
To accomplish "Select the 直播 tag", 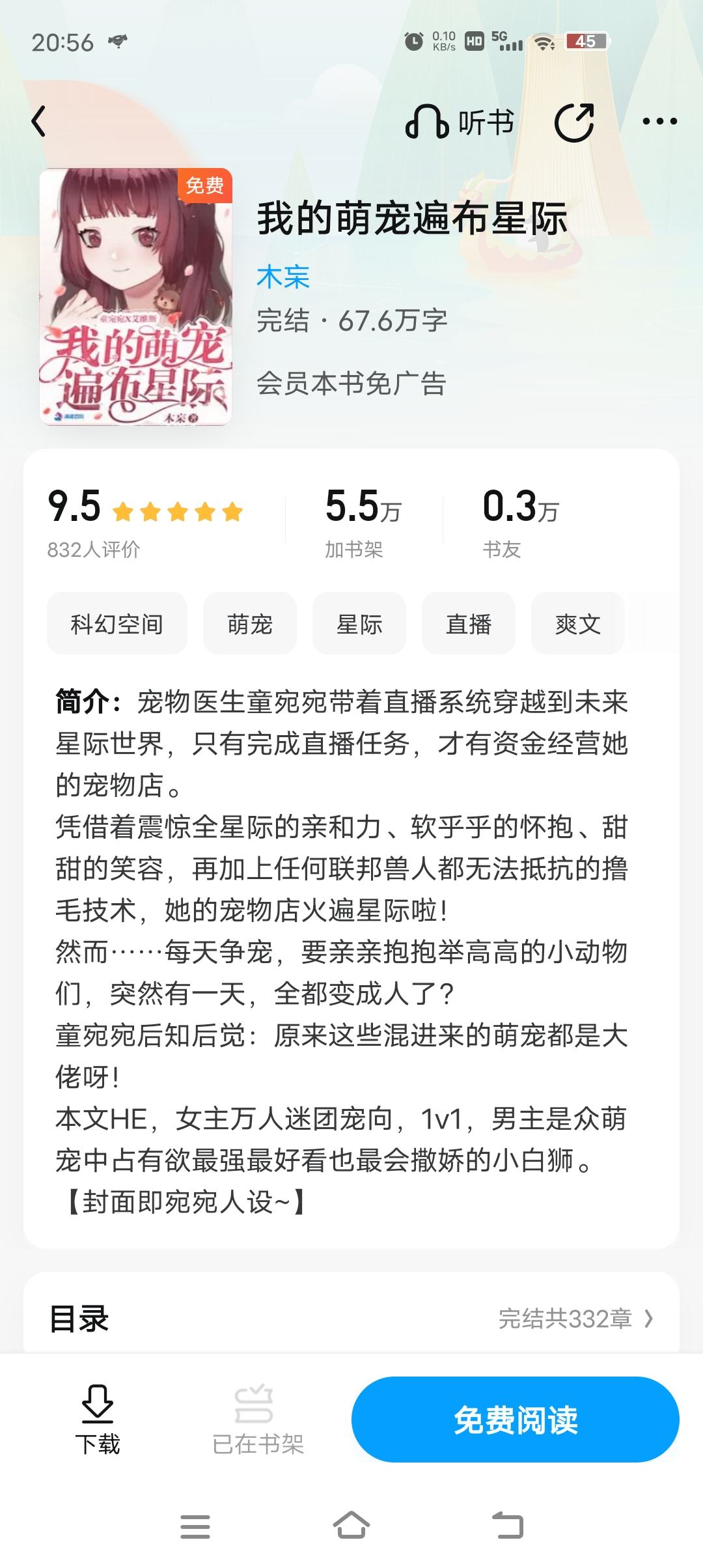I will click(469, 623).
